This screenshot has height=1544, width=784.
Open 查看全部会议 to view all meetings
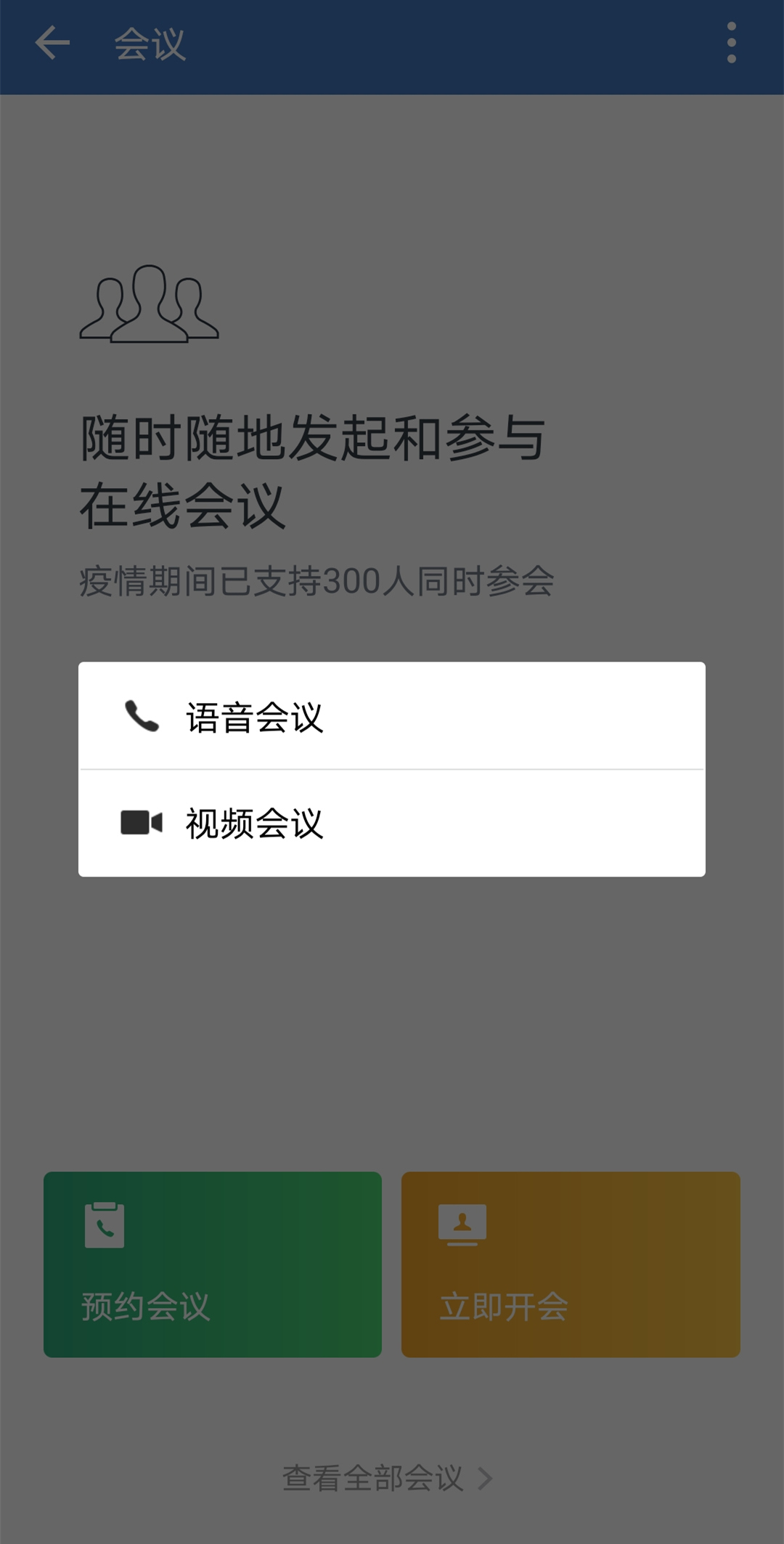pos(387,1478)
